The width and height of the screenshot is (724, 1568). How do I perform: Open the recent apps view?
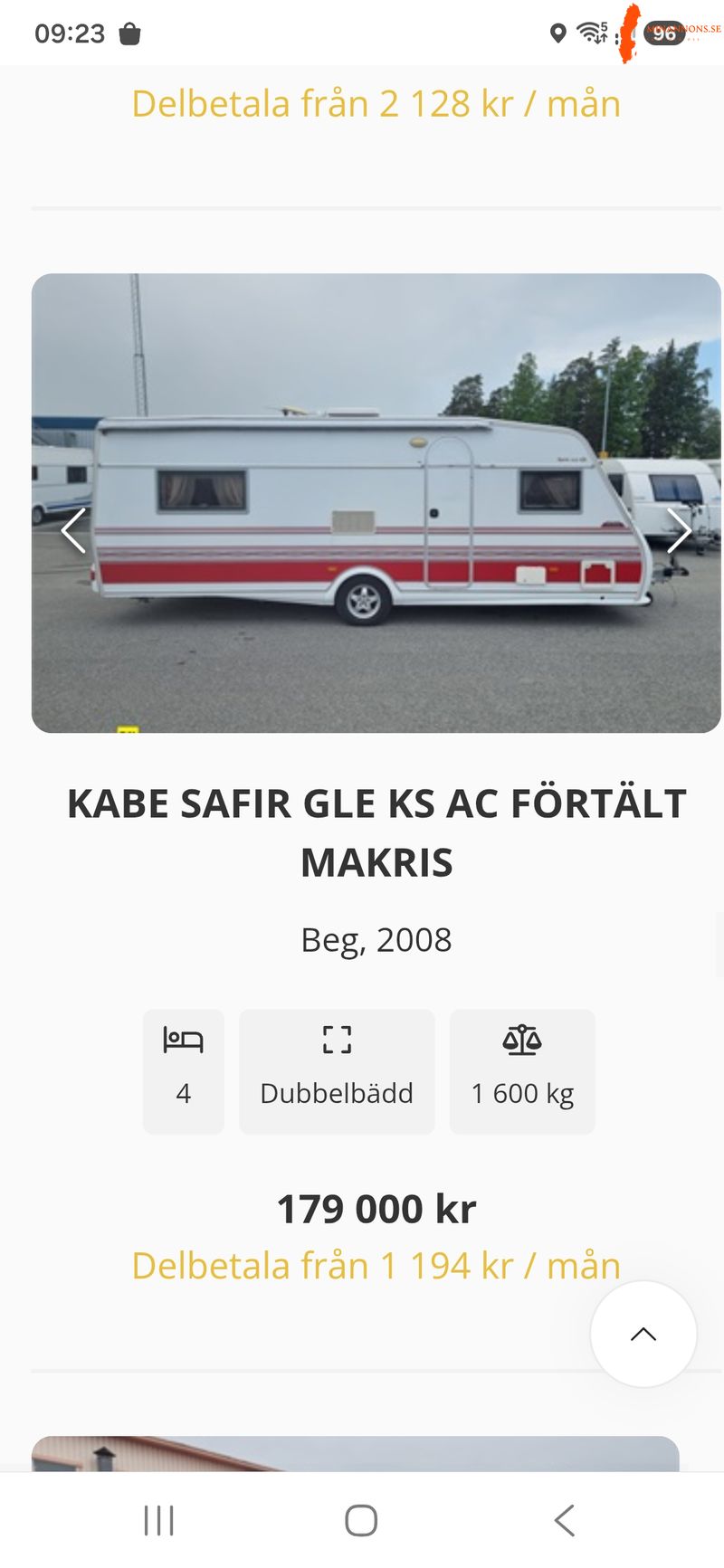[x=159, y=1521]
